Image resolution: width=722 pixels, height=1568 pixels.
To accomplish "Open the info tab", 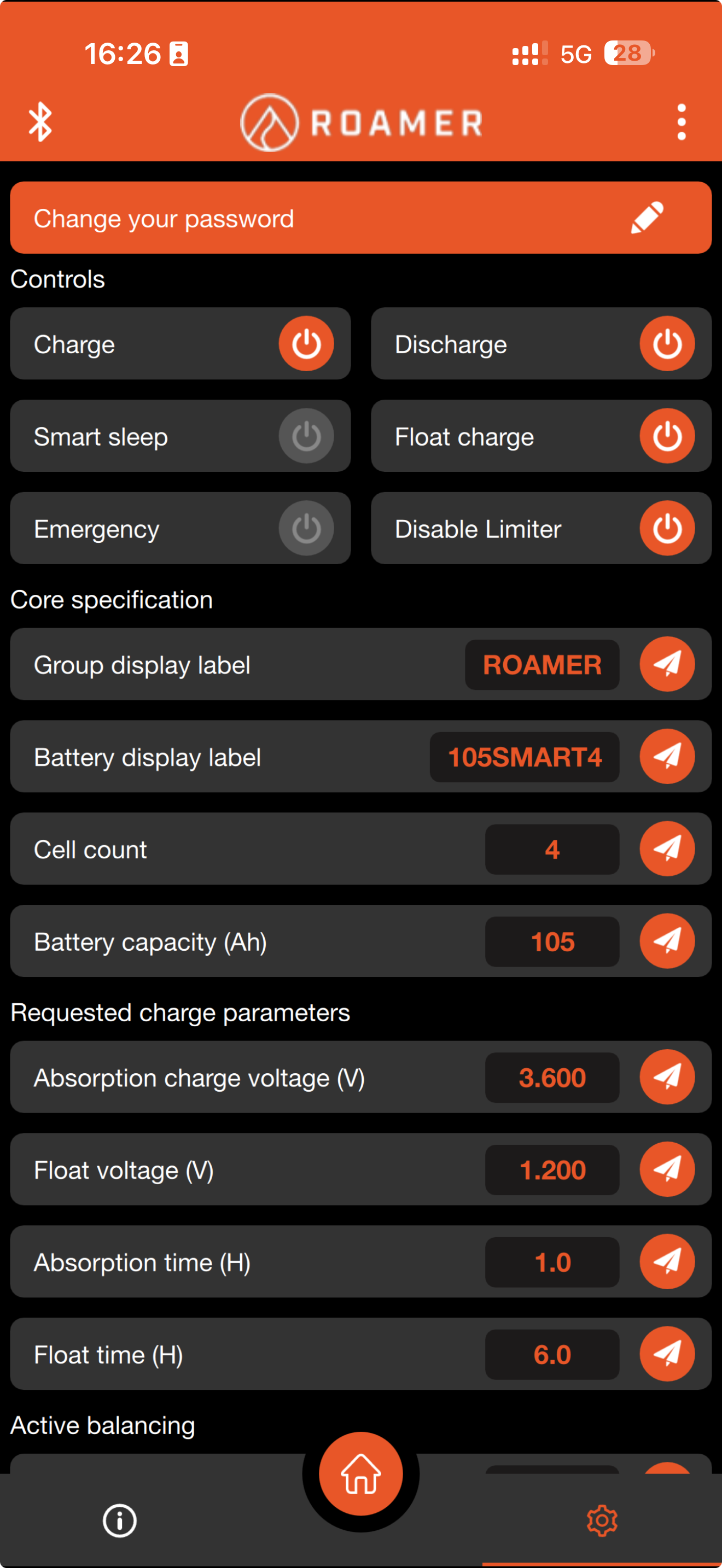I will coord(119,1520).
